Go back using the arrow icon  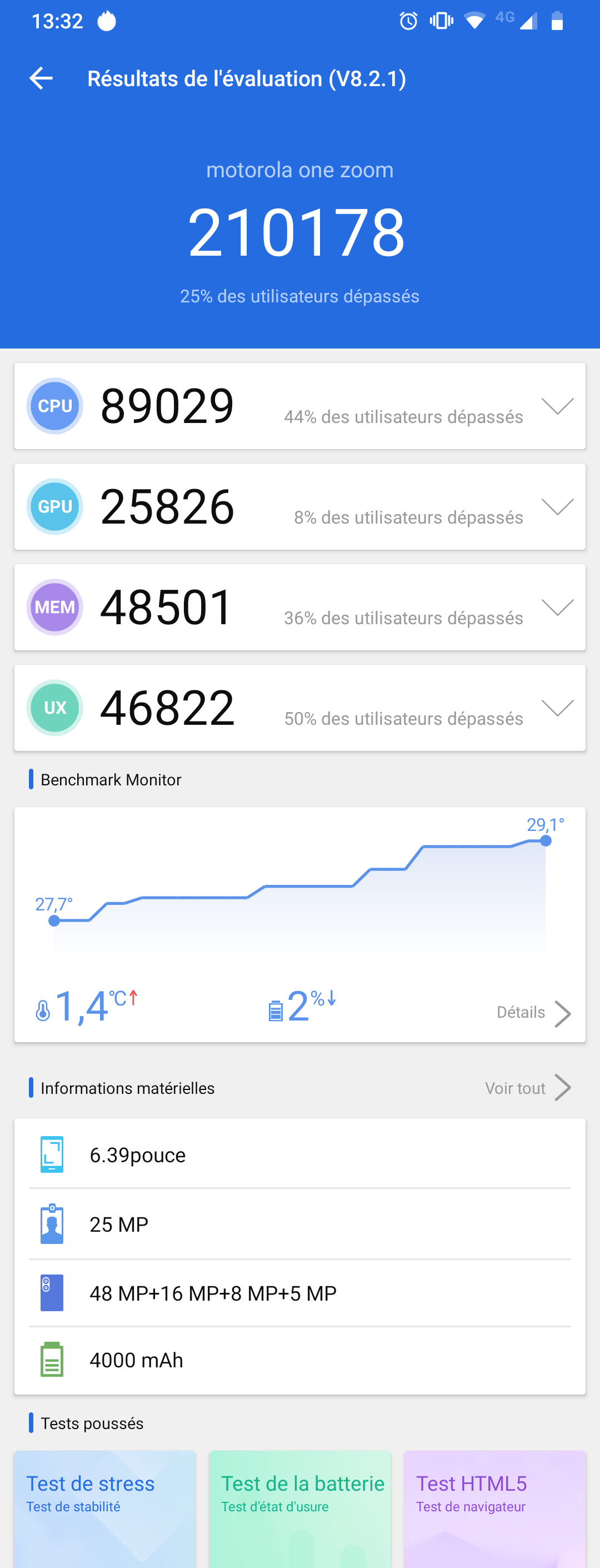pos(41,78)
